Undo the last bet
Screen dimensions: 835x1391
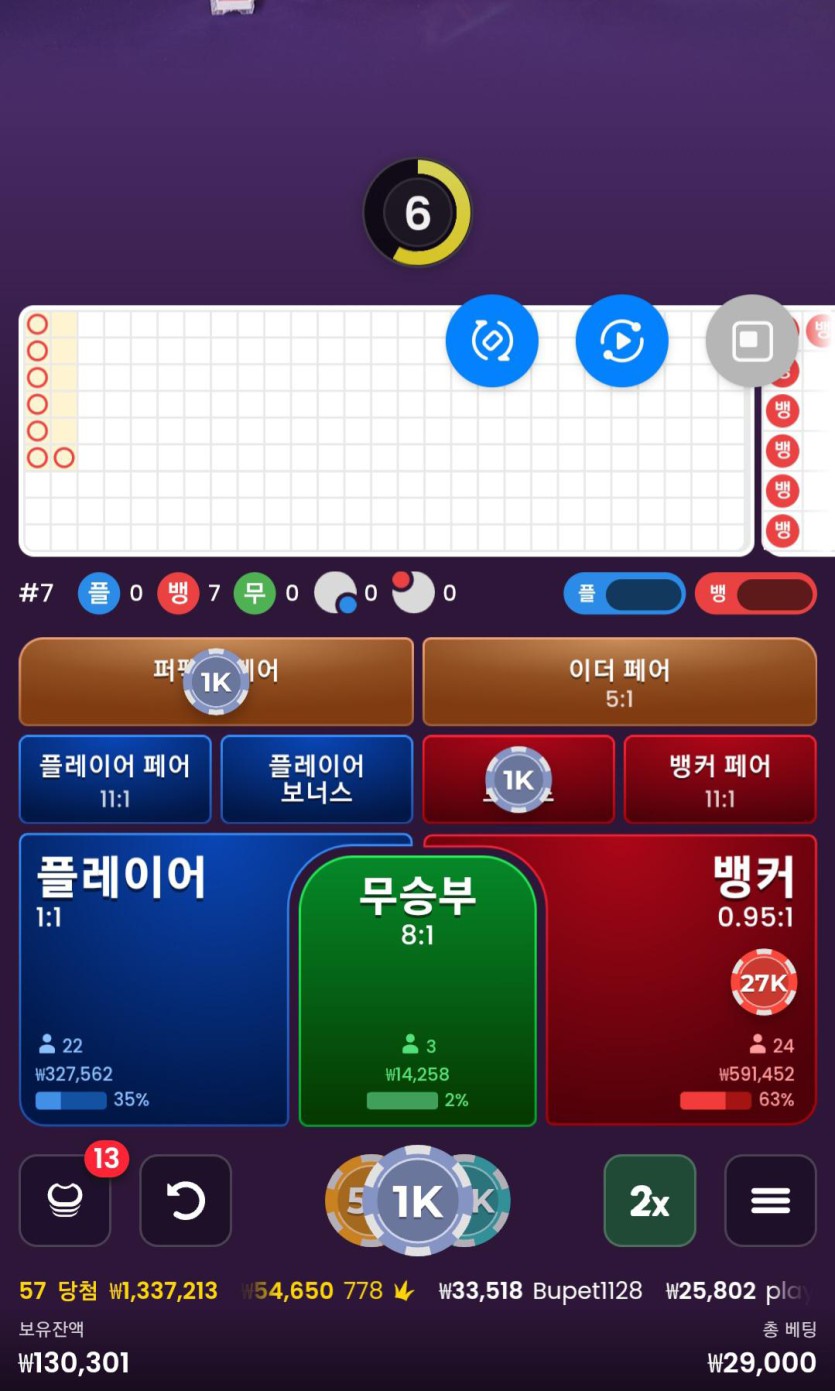coord(185,1200)
